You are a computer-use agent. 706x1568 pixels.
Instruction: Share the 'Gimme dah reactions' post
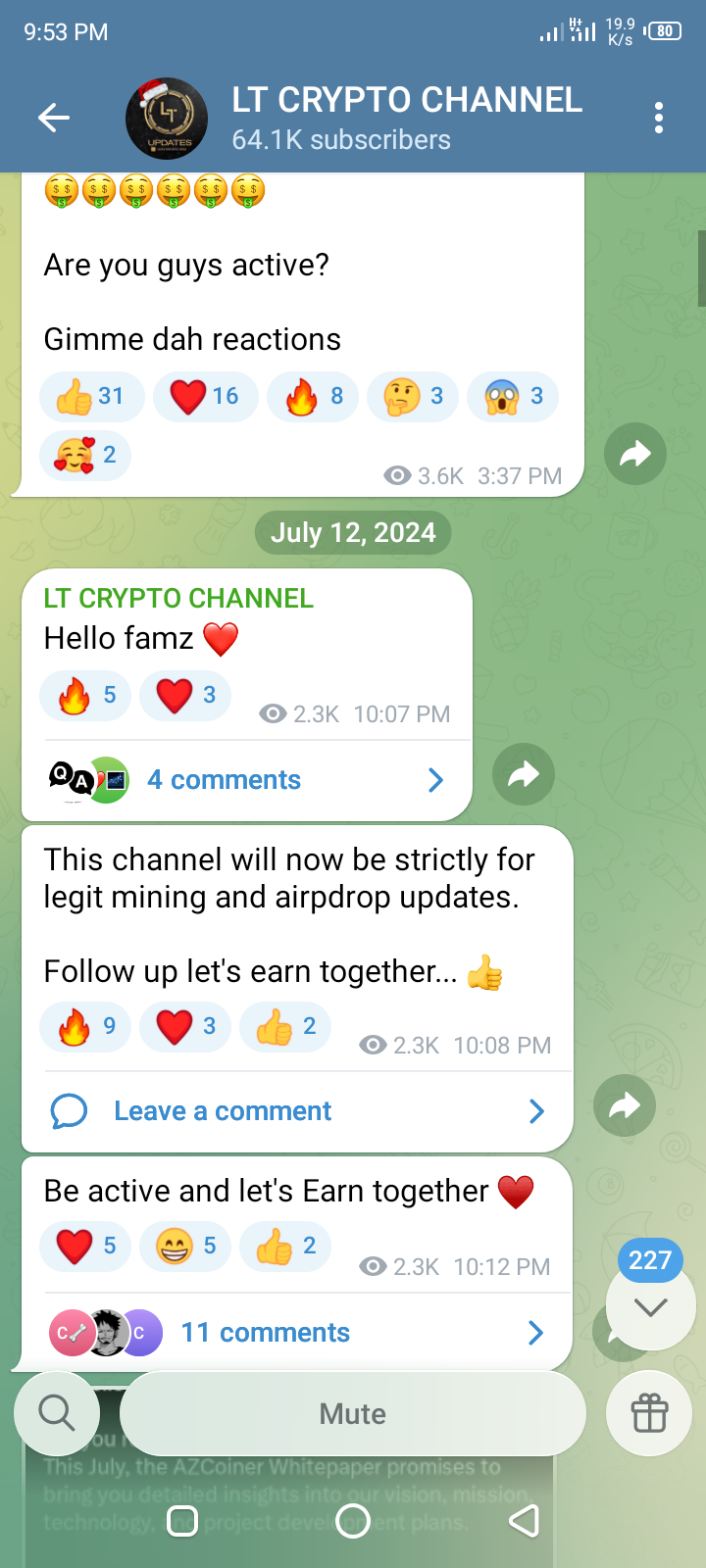[635, 454]
